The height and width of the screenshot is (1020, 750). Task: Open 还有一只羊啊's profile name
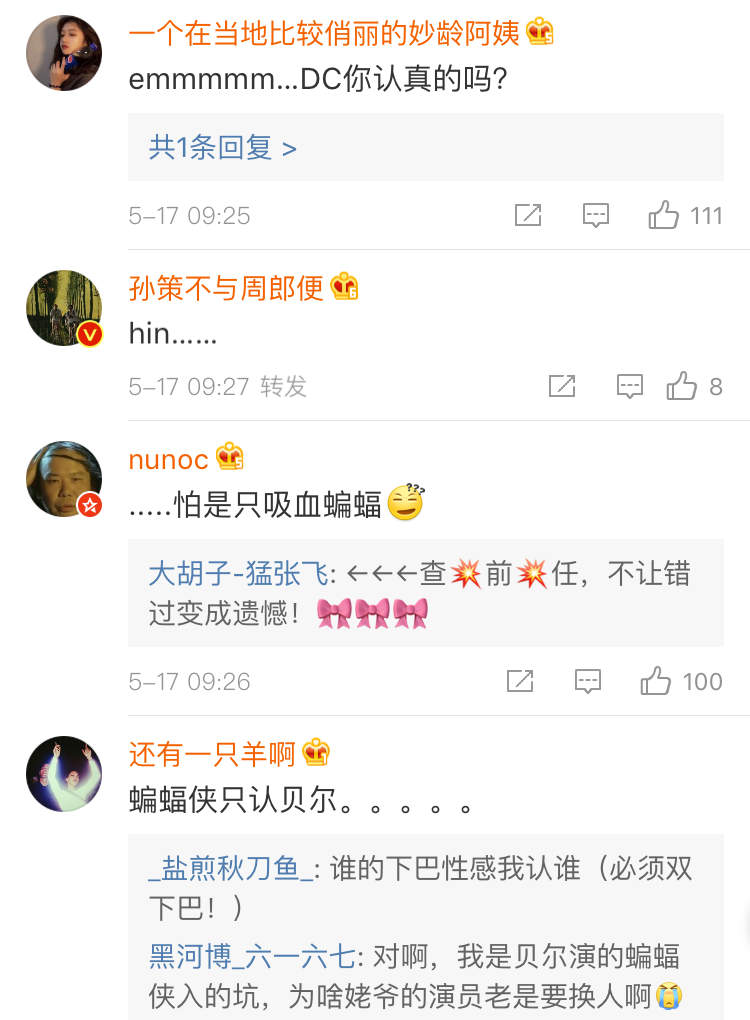coord(212,752)
